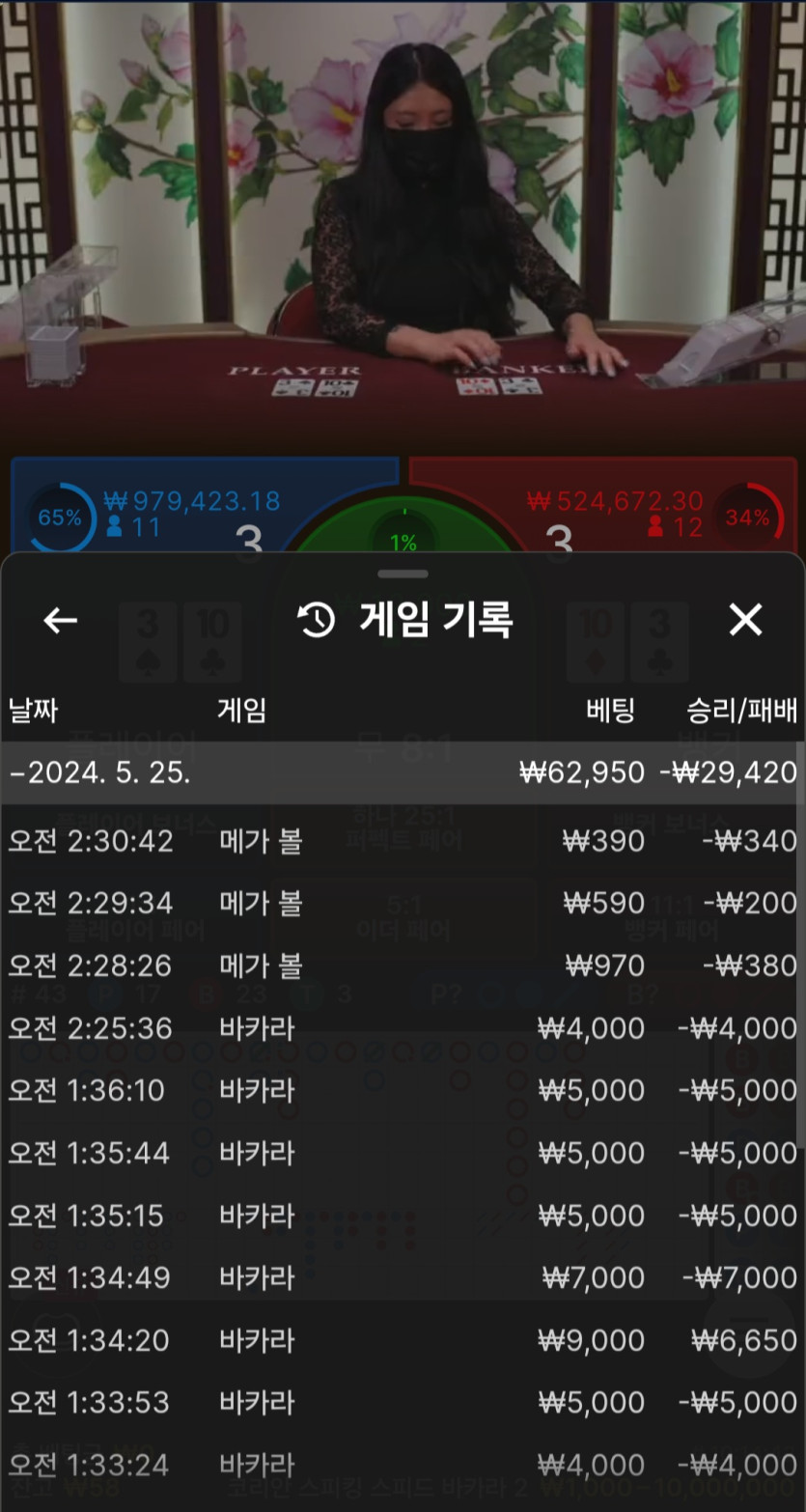806x1512 pixels.
Task: Close the 게임 기록 panel
Action: click(x=745, y=620)
